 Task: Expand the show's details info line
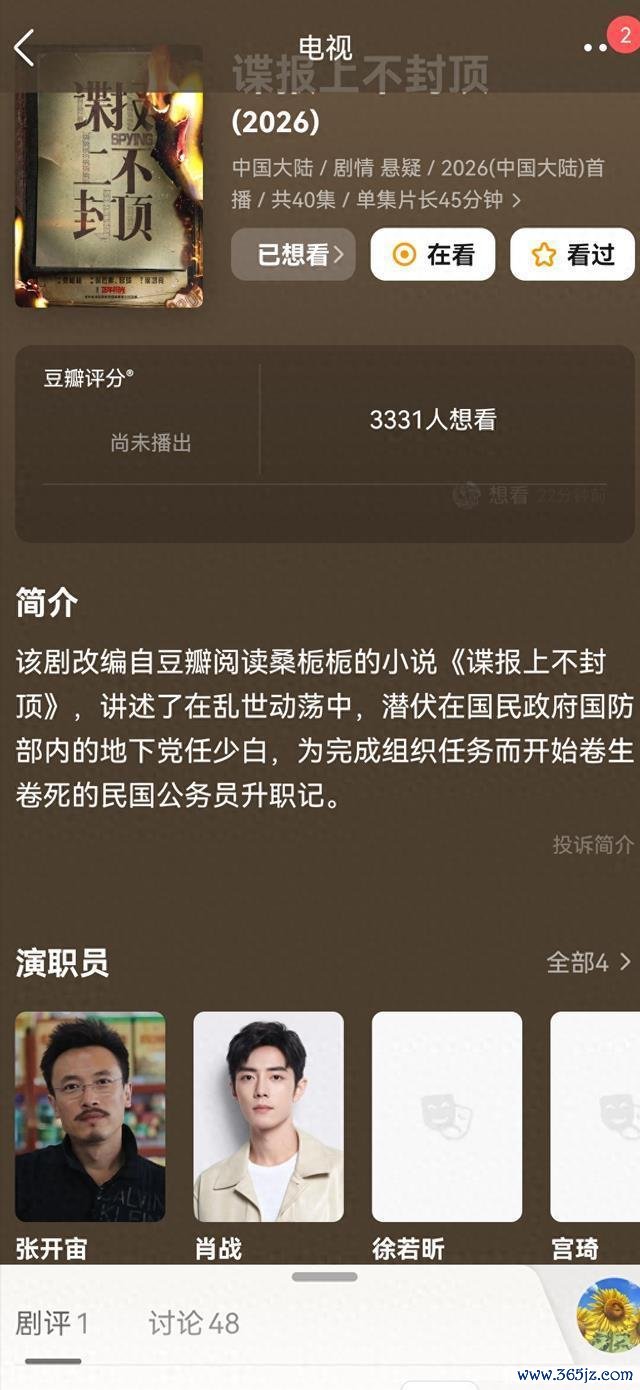(x=517, y=200)
